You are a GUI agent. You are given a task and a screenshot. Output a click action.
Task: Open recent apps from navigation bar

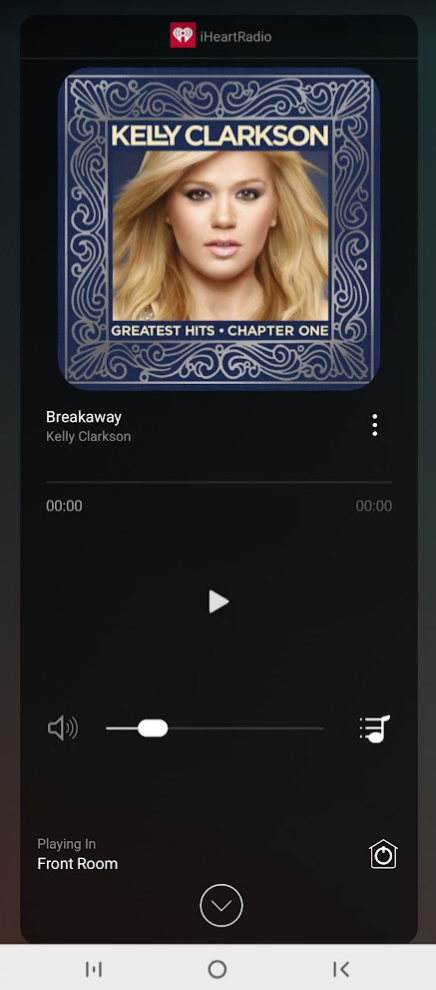pyautogui.click(x=93, y=969)
